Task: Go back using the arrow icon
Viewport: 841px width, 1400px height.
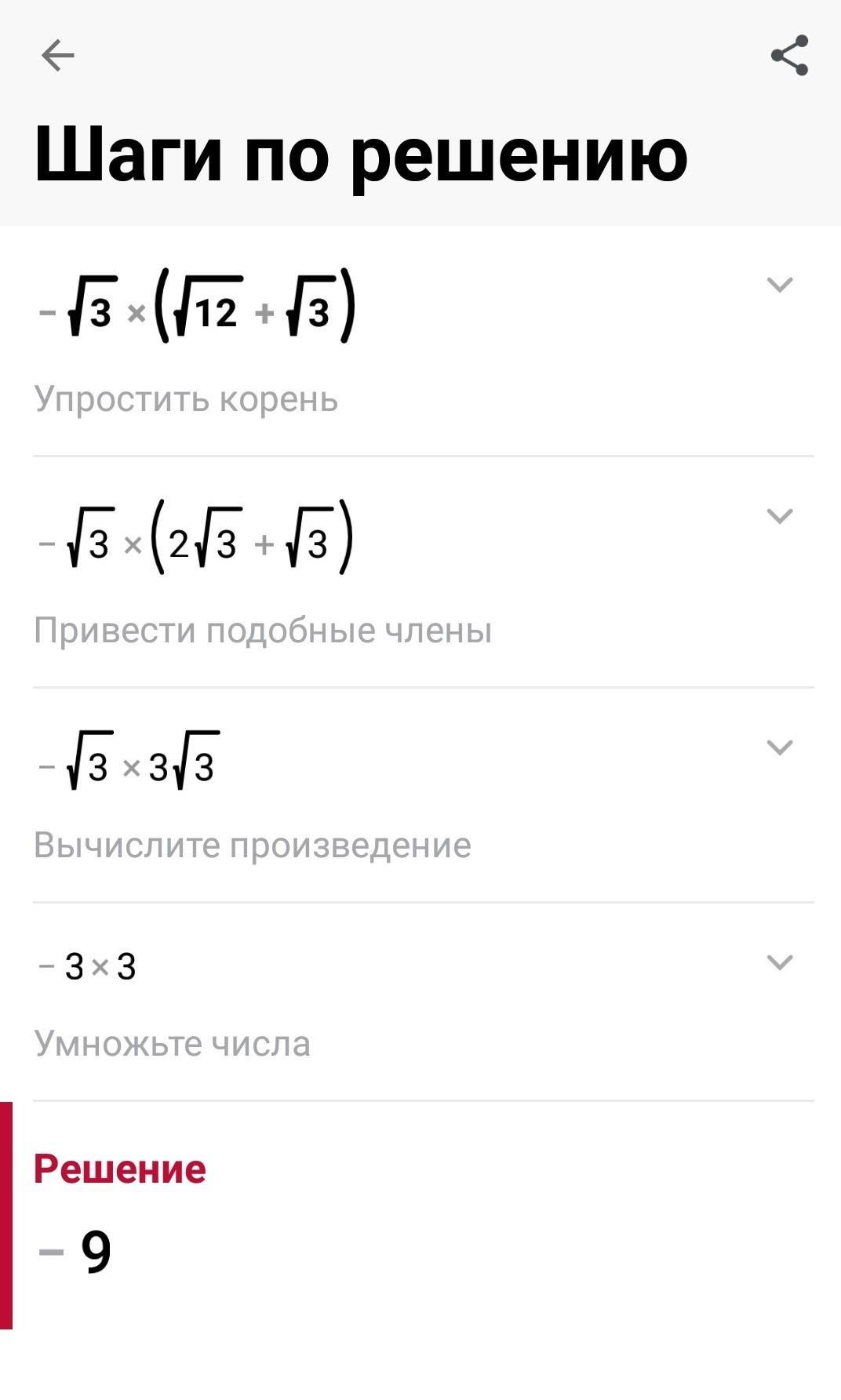Action: 57,56
